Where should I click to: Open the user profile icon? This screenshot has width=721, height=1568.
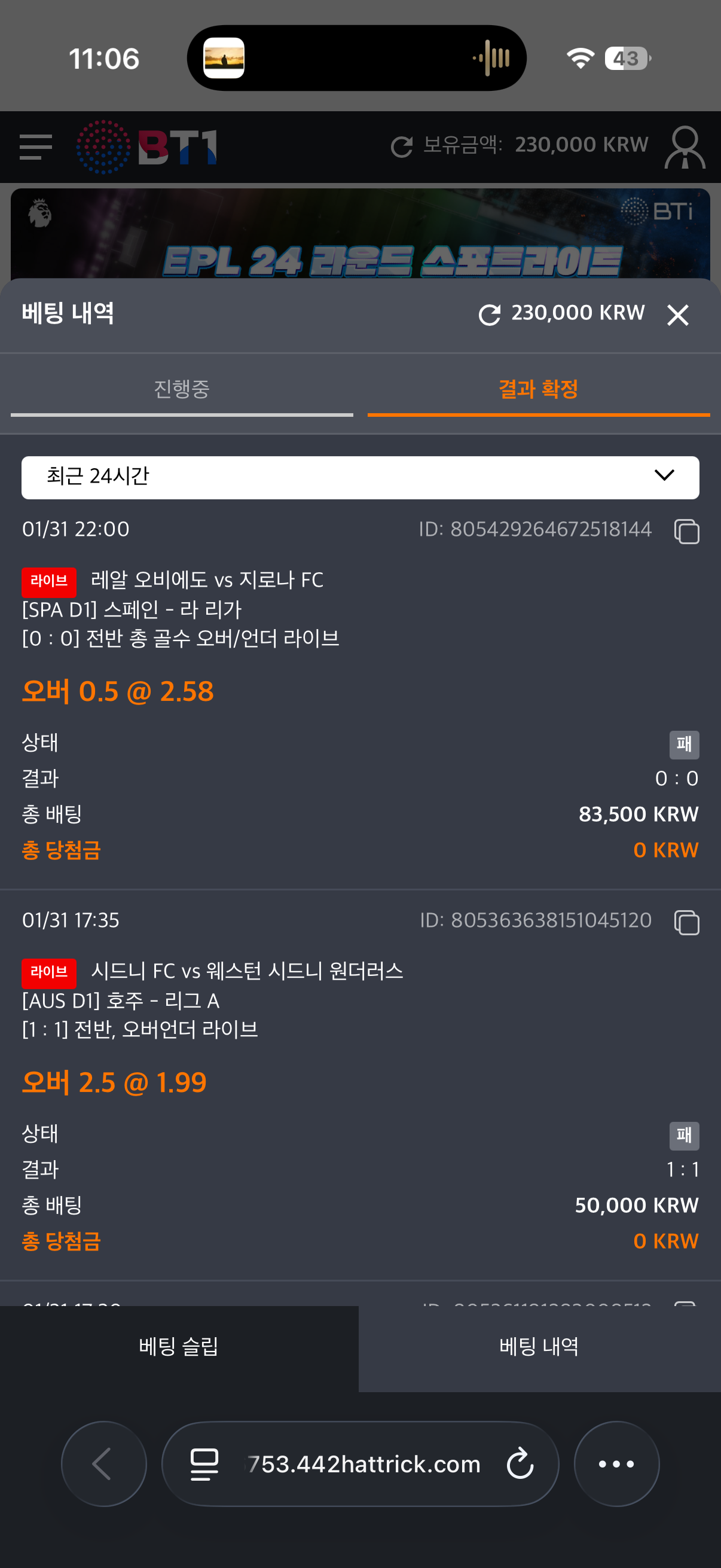click(685, 147)
